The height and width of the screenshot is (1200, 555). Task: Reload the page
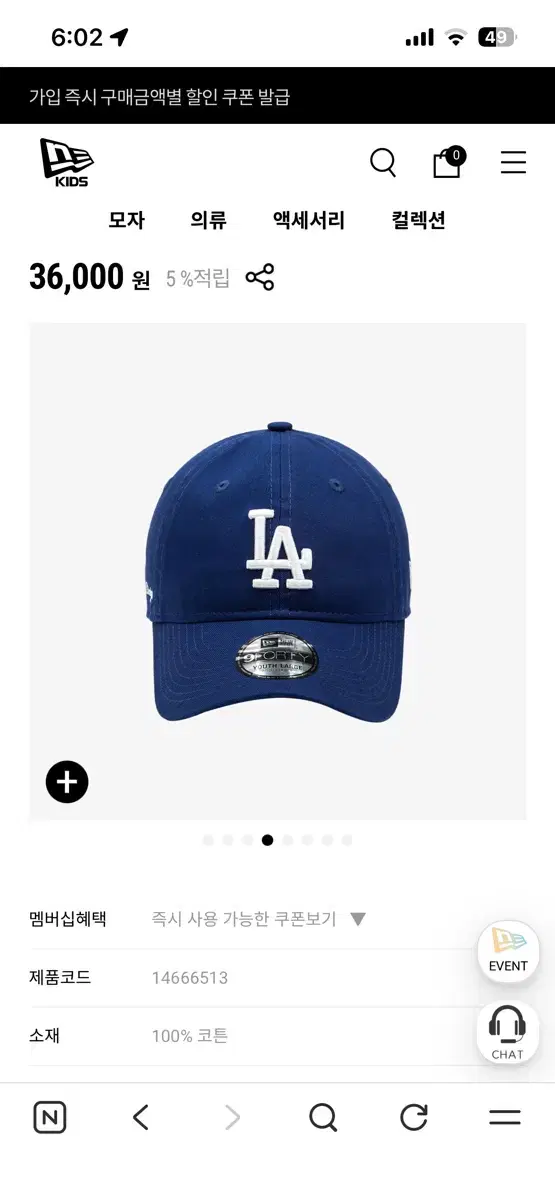coord(414,1117)
